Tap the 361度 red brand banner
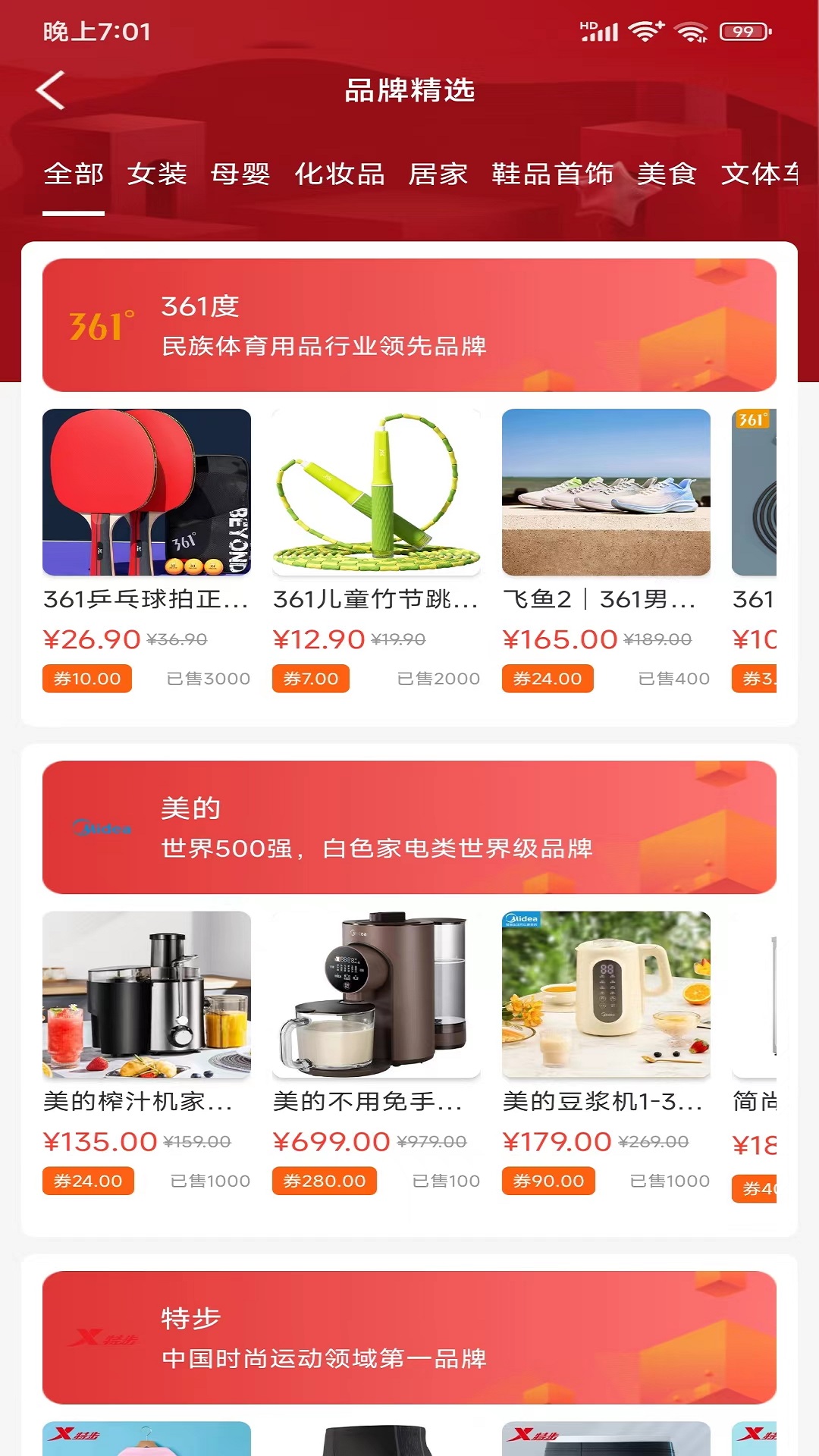 click(409, 323)
